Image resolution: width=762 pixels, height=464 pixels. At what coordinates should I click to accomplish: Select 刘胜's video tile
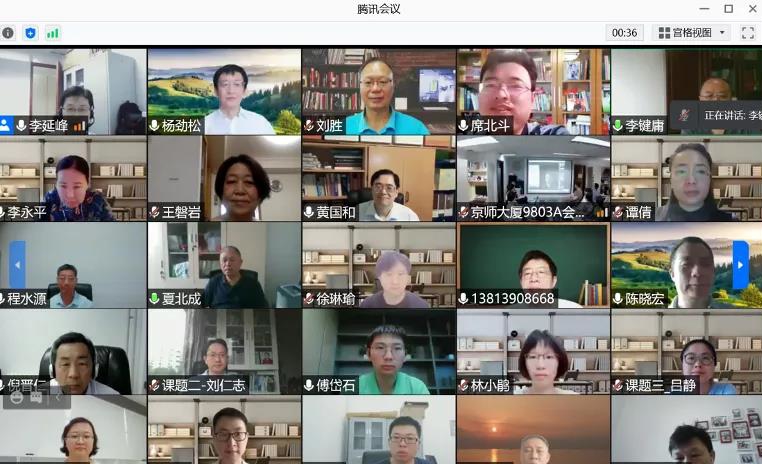[378, 90]
